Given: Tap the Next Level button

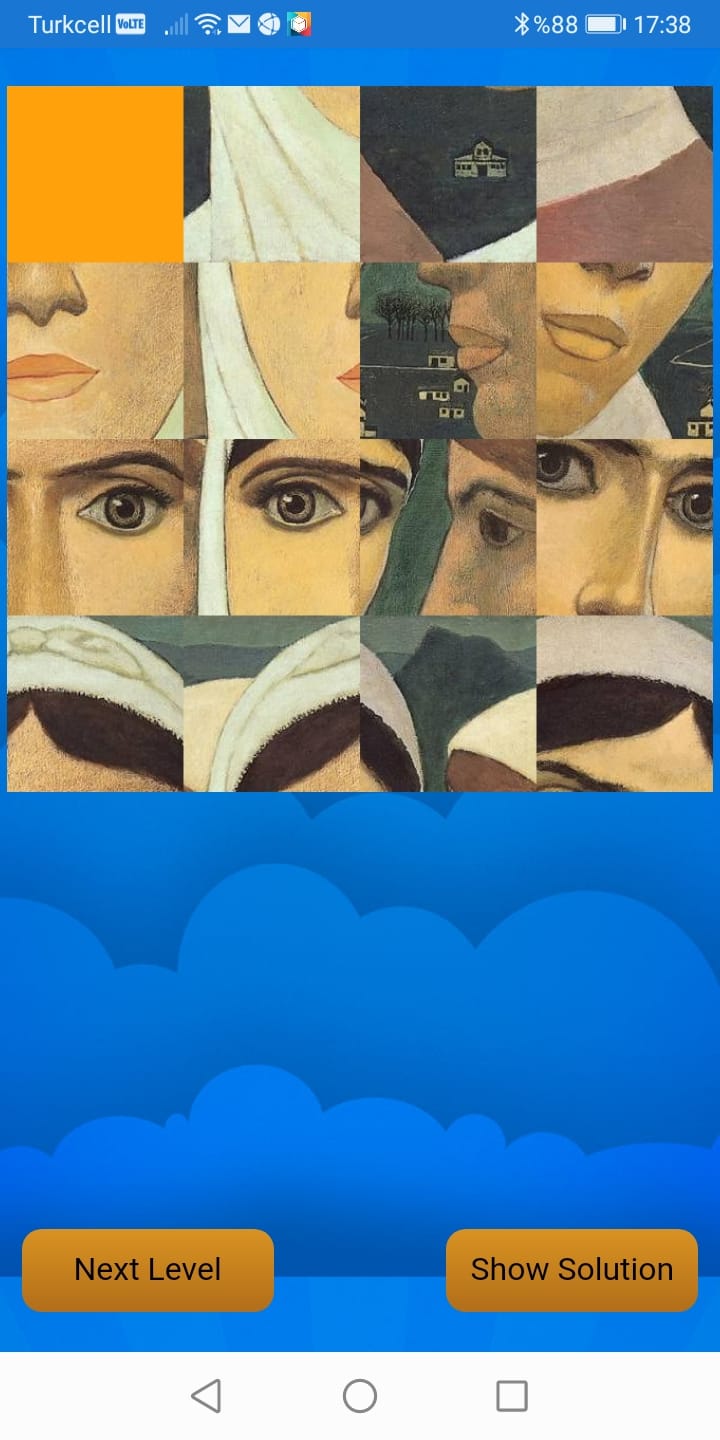Looking at the screenshot, I should [x=148, y=1269].
